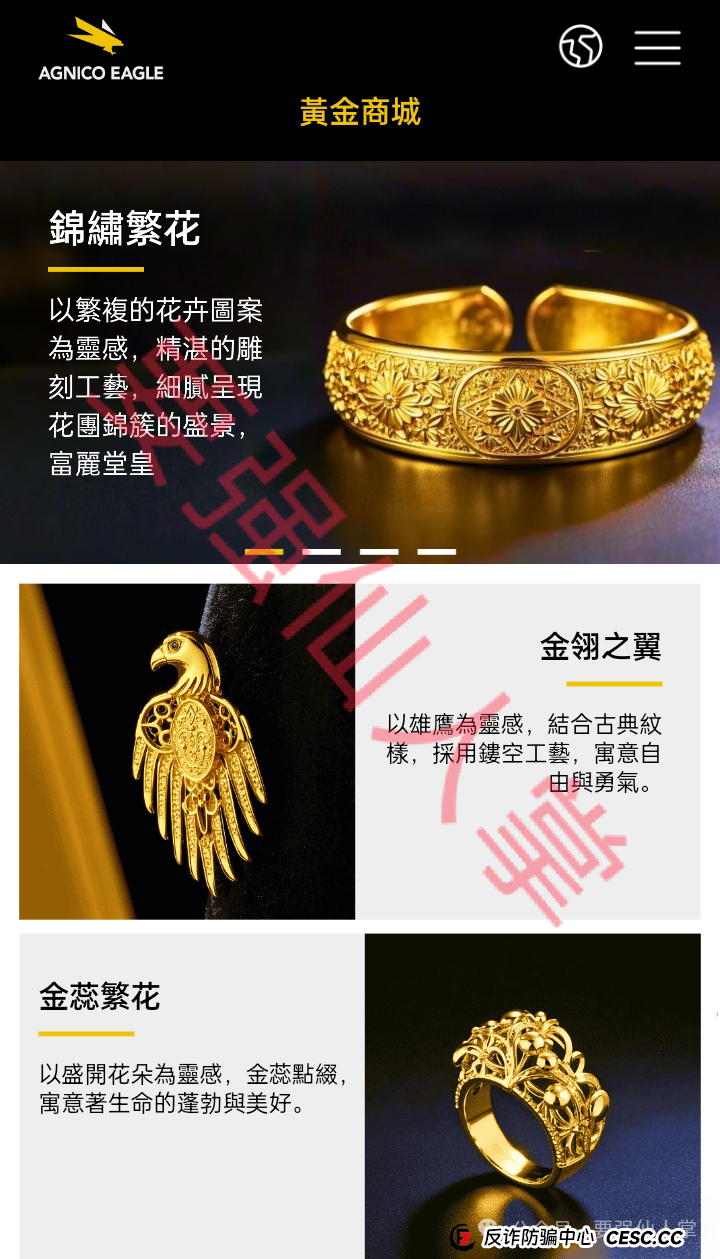Open the hamburger menu
Image resolution: width=720 pixels, height=1259 pixels.
657,47
